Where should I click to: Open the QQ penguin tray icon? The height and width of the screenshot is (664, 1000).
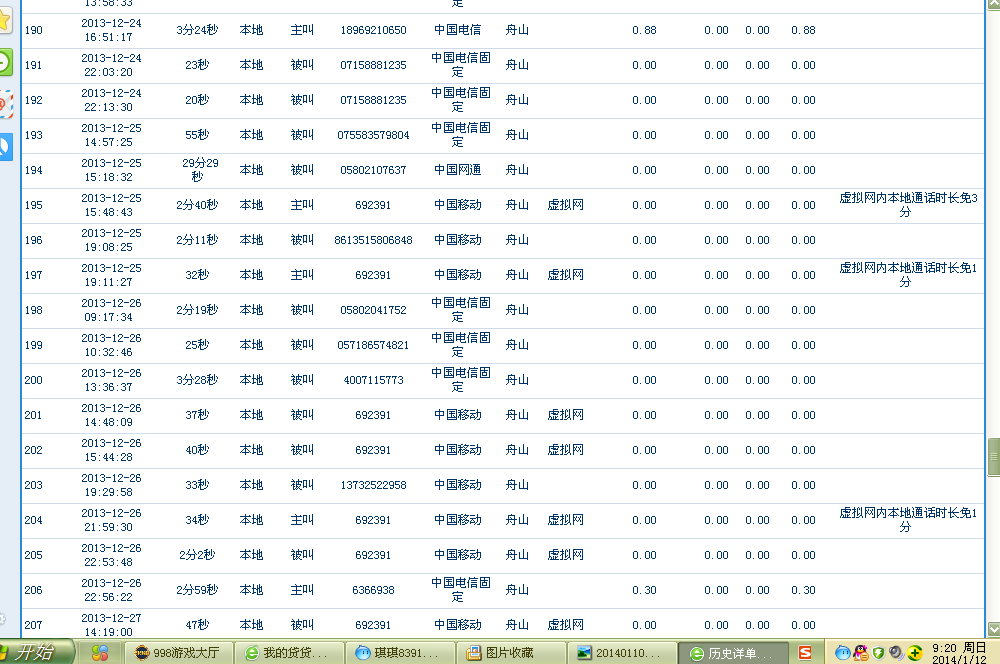[x=860, y=653]
